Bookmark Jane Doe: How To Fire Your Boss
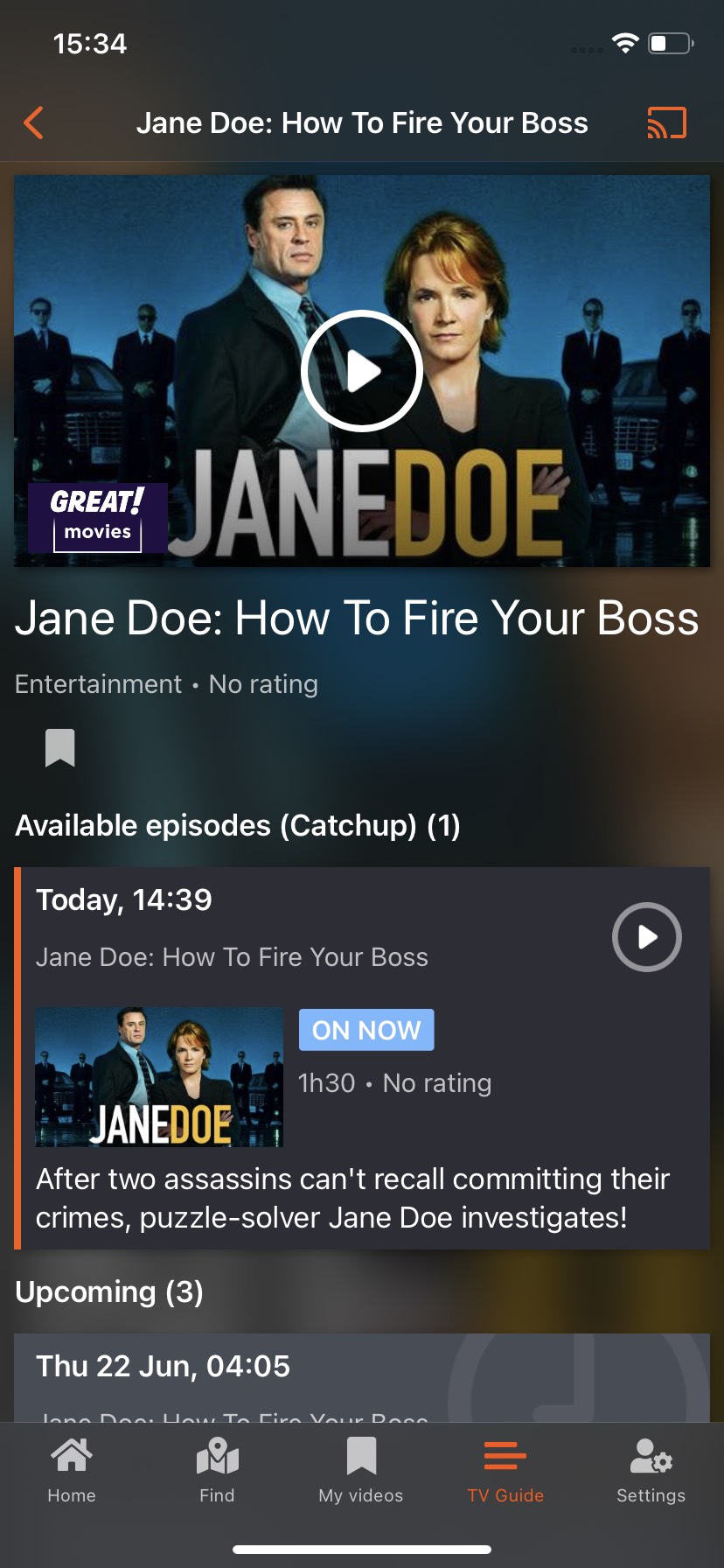This screenshot has height=1568, width=724. tap(60, 747)
